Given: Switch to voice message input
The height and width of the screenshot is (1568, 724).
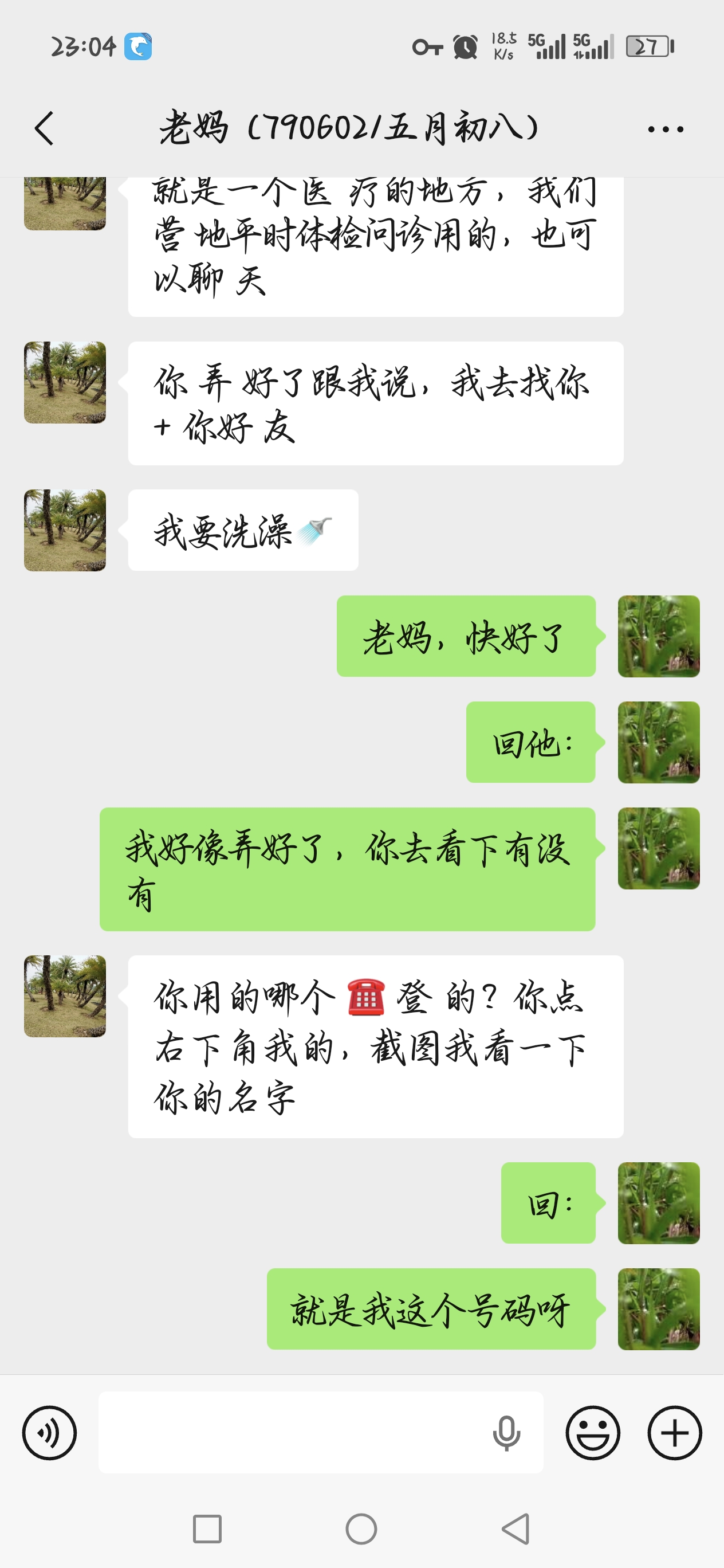Looking at the screenshot, I should tap(49, 1432).
